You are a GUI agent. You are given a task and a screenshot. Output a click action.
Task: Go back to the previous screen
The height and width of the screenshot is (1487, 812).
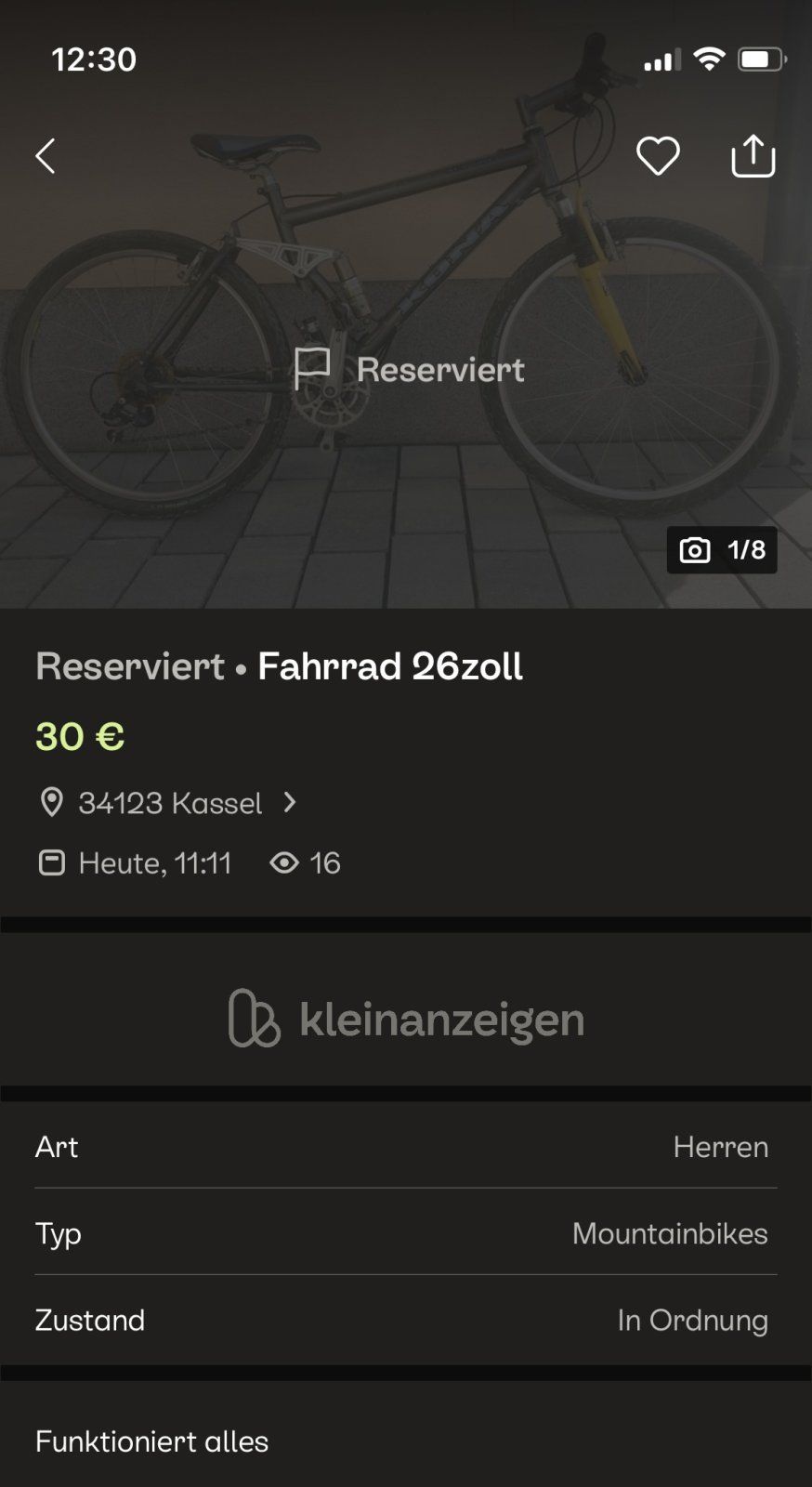(x=46, y=156)
